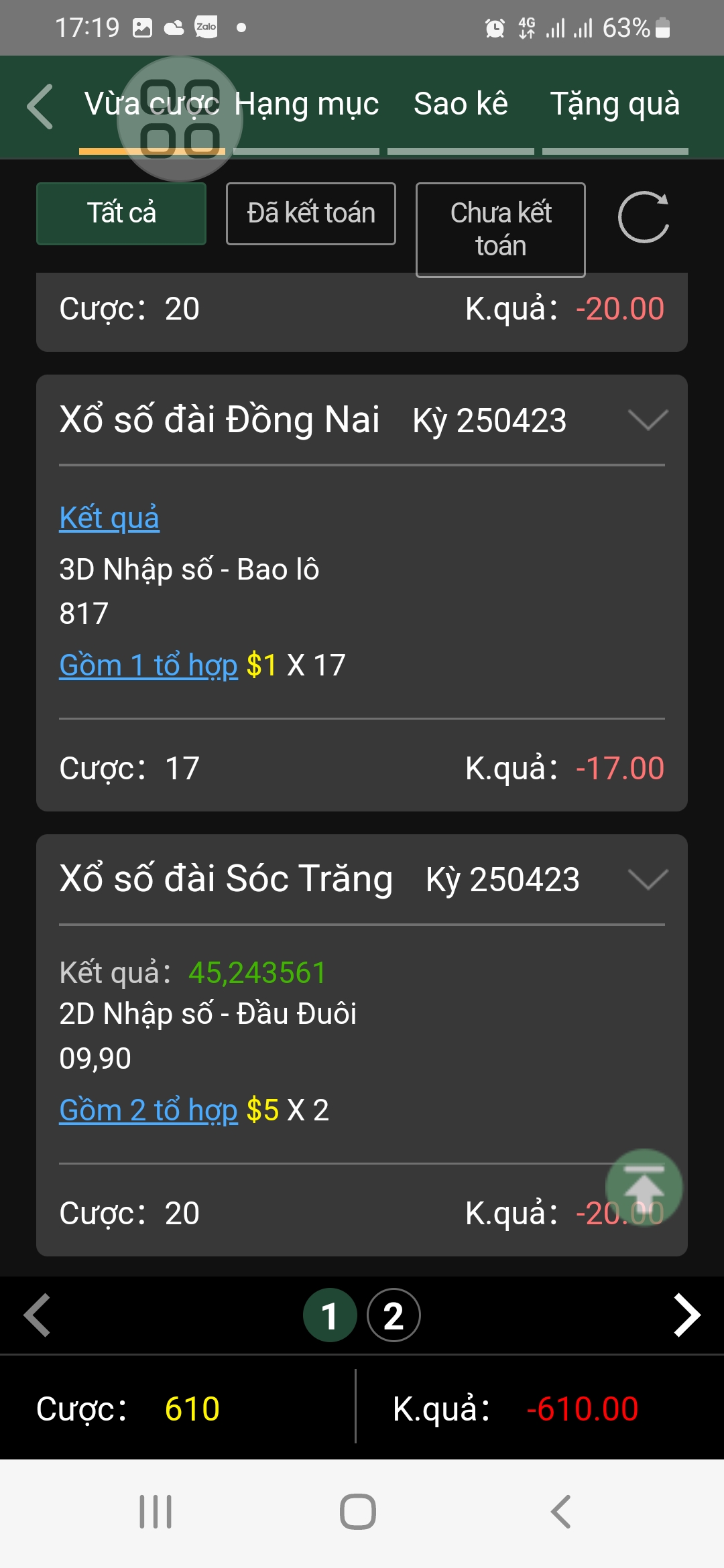Select page 1 in pagination
The height and width of the screenshot is (1568, 724).
point(330,1315)
